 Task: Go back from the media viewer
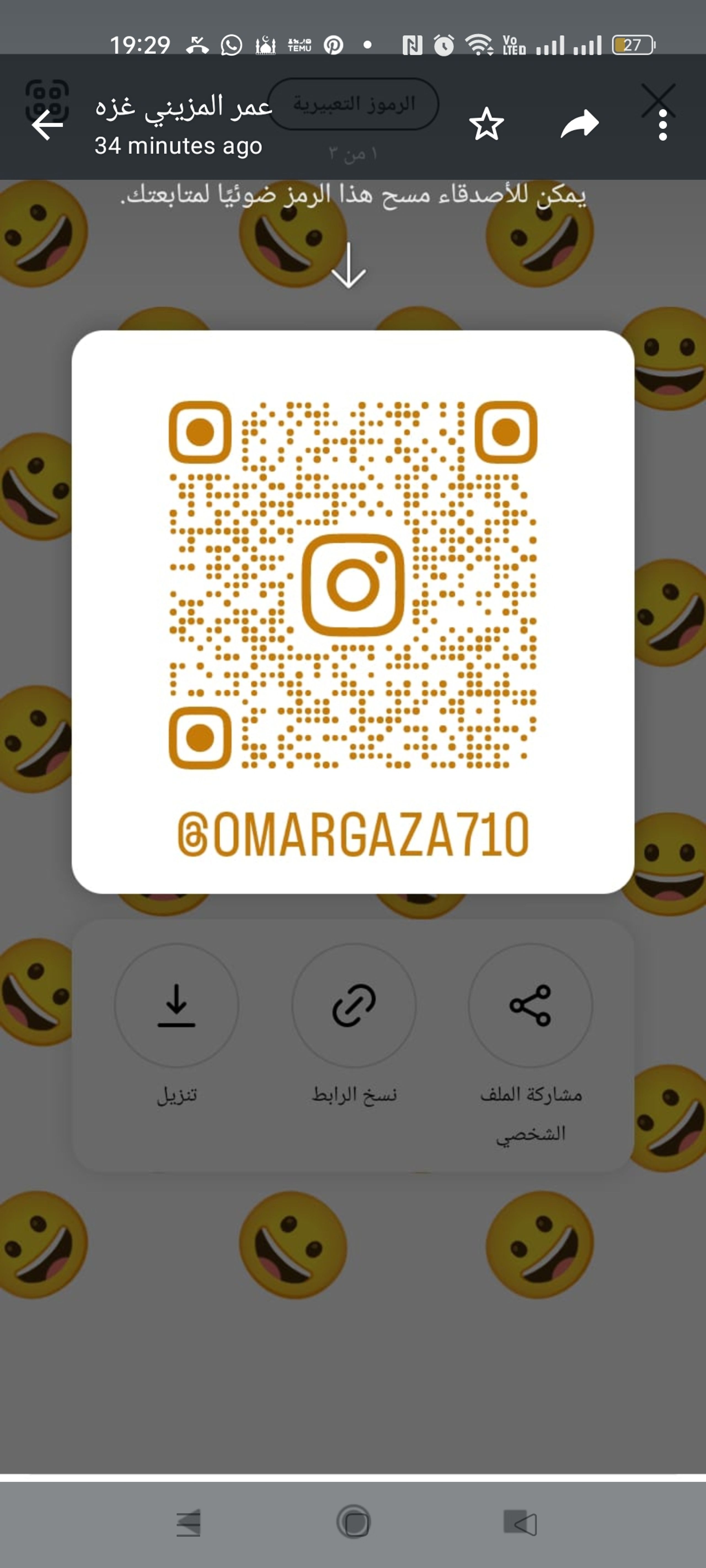point(47,125)
